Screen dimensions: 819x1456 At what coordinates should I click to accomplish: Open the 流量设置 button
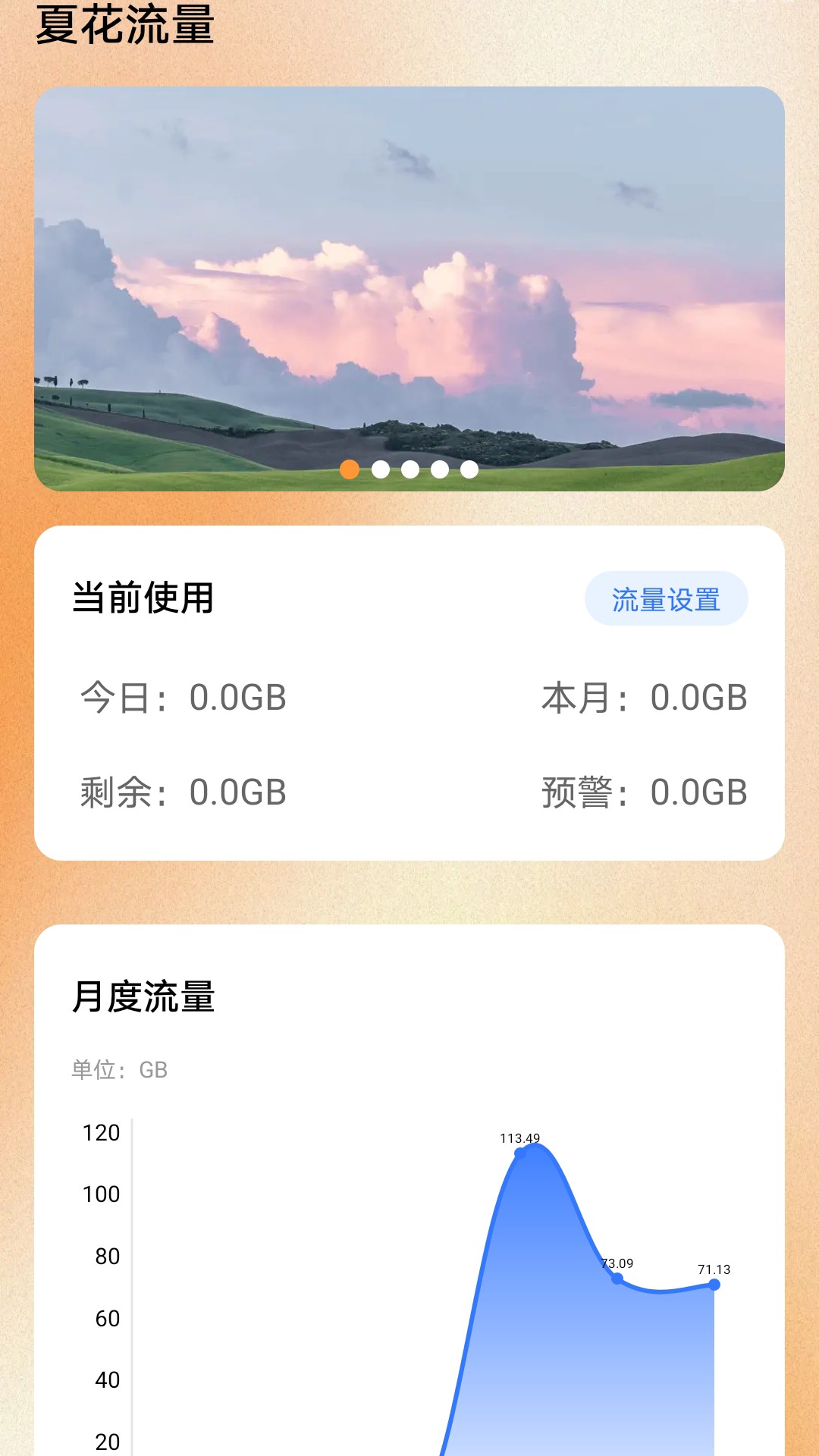point(666,599)
